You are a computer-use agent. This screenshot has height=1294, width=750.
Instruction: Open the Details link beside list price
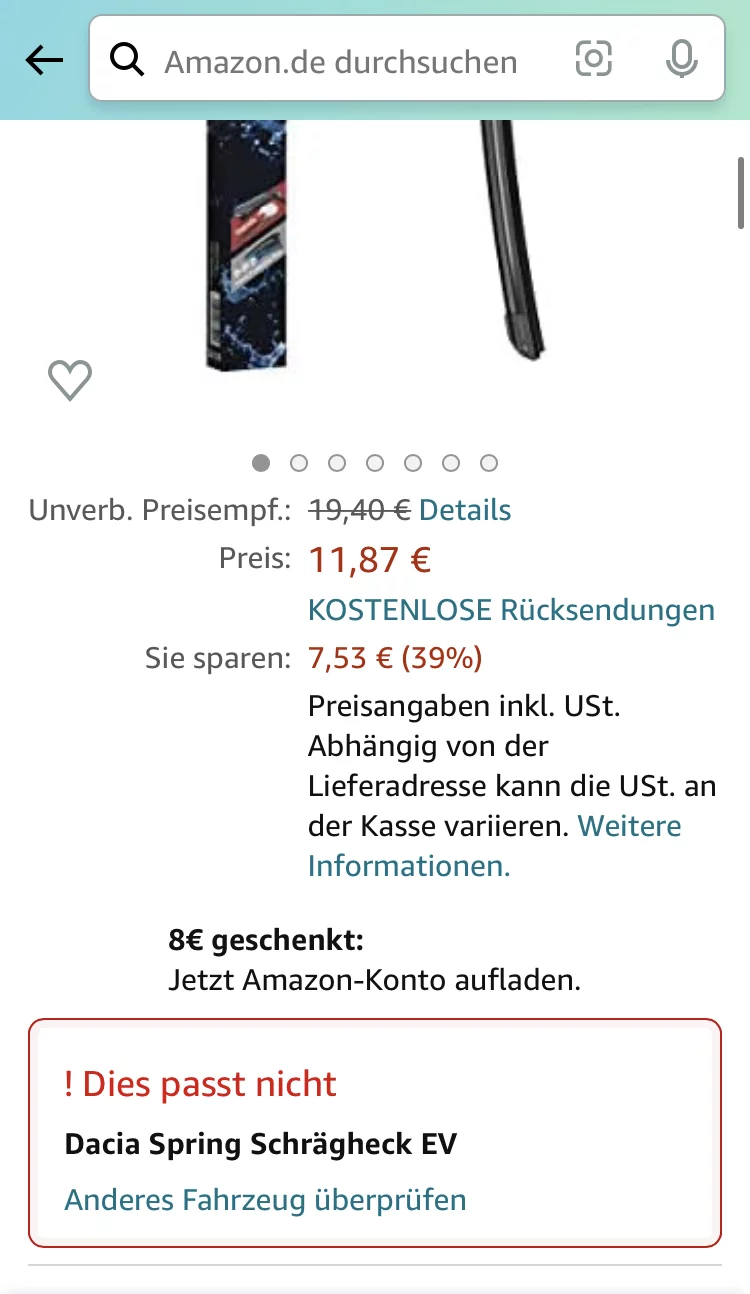[465, 510]
